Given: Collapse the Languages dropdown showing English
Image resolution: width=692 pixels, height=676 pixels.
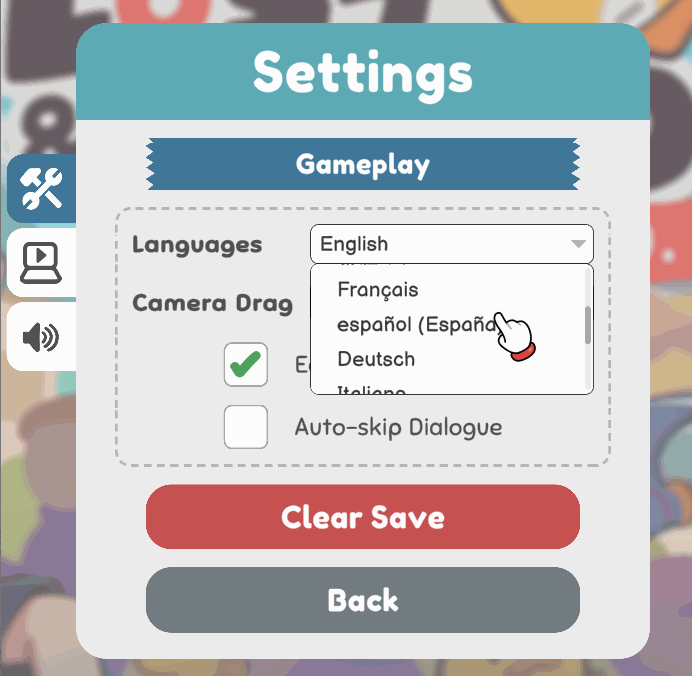Looking at the screenshot, I should (x=452, y=244).
